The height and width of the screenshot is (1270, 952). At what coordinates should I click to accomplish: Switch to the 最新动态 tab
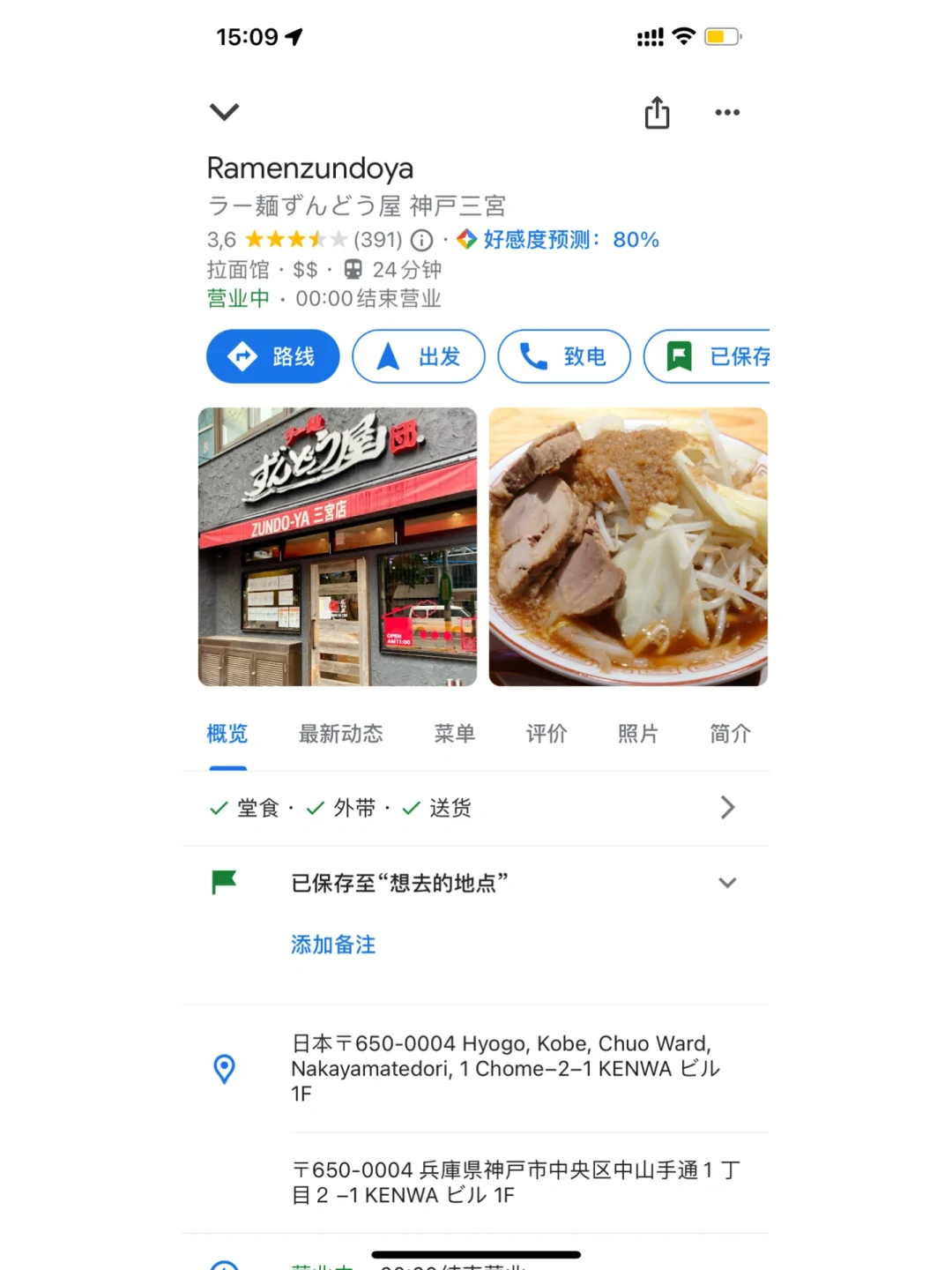pos(340,734)
